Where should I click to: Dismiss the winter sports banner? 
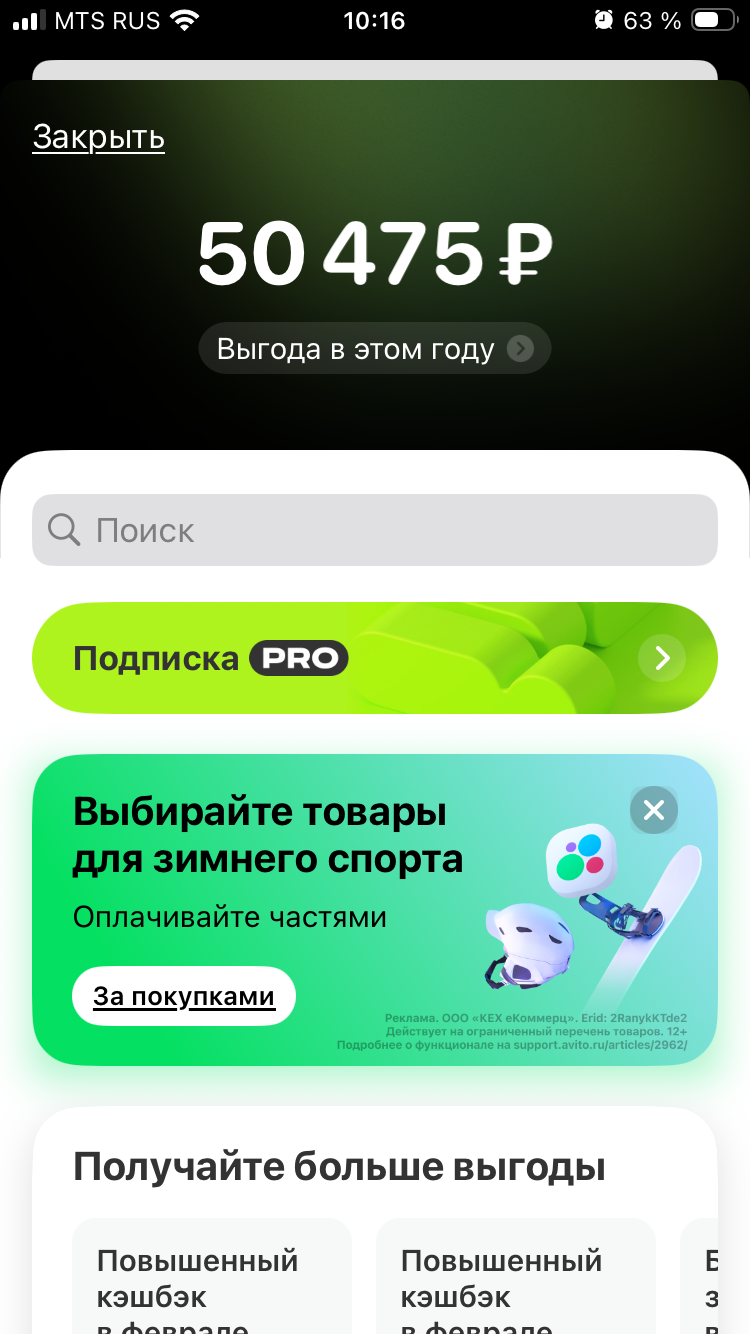tap(654, 810)
